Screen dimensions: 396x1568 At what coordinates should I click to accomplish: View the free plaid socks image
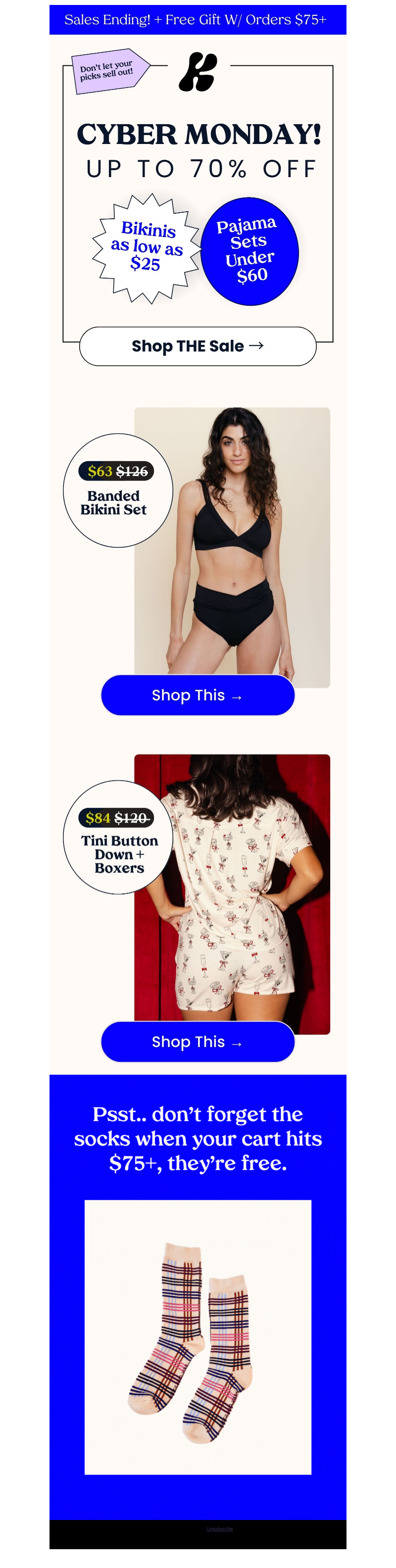pos(198,1336)
